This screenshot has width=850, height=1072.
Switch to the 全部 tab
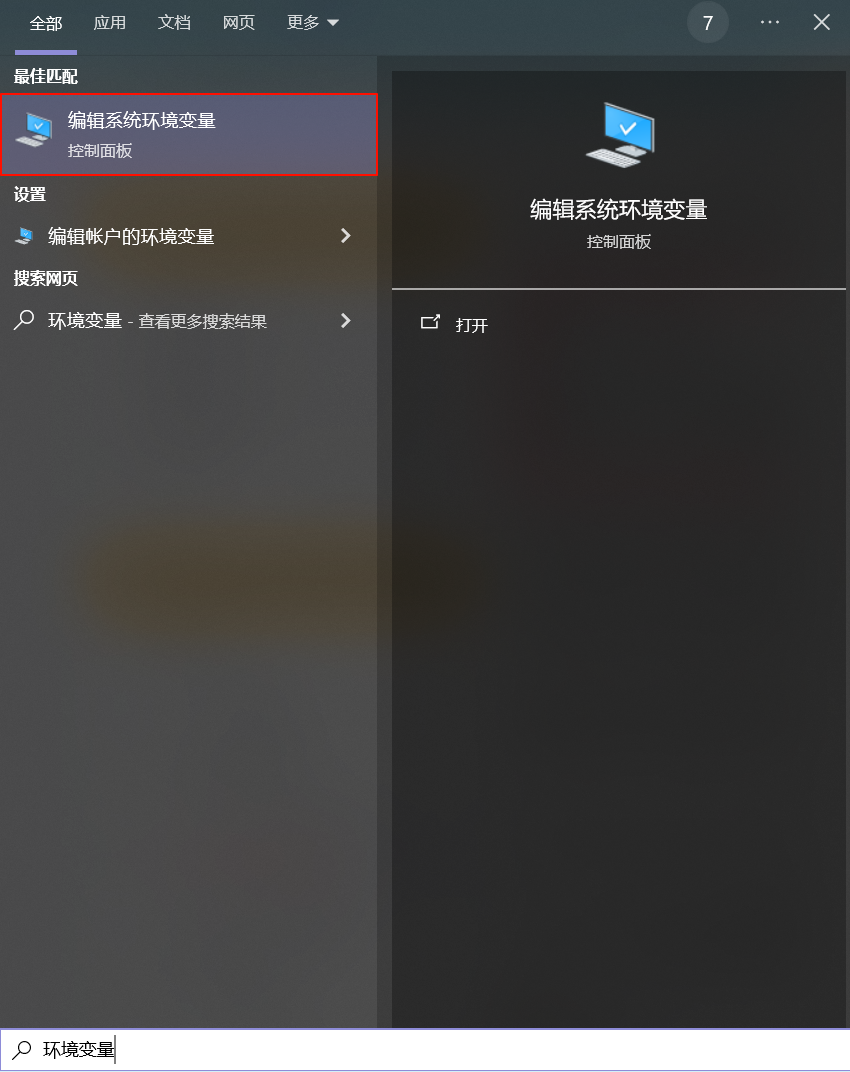(46, 23)
